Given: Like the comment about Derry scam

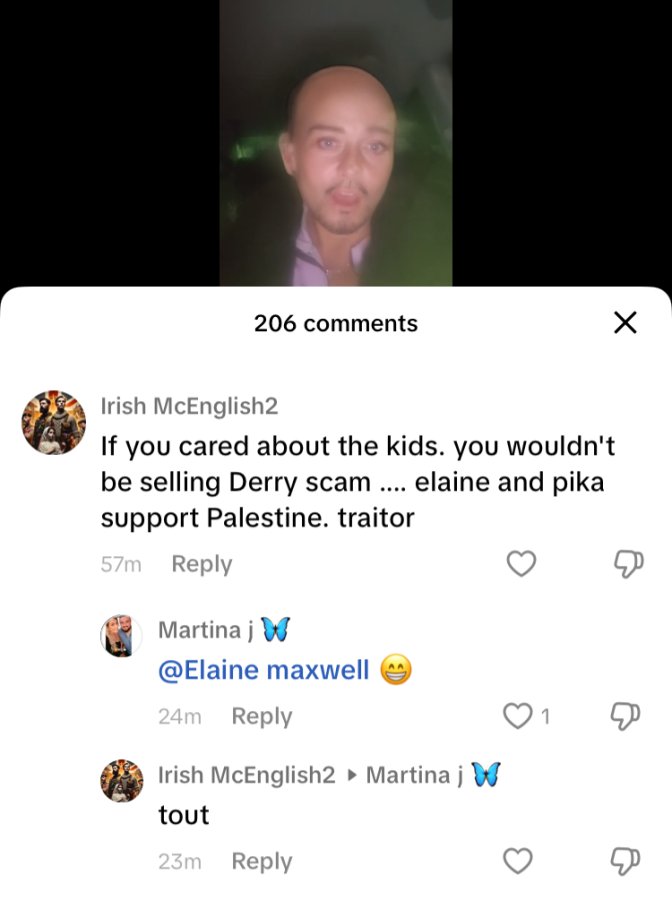Looking at the screenshot, I should coord(521,564).
